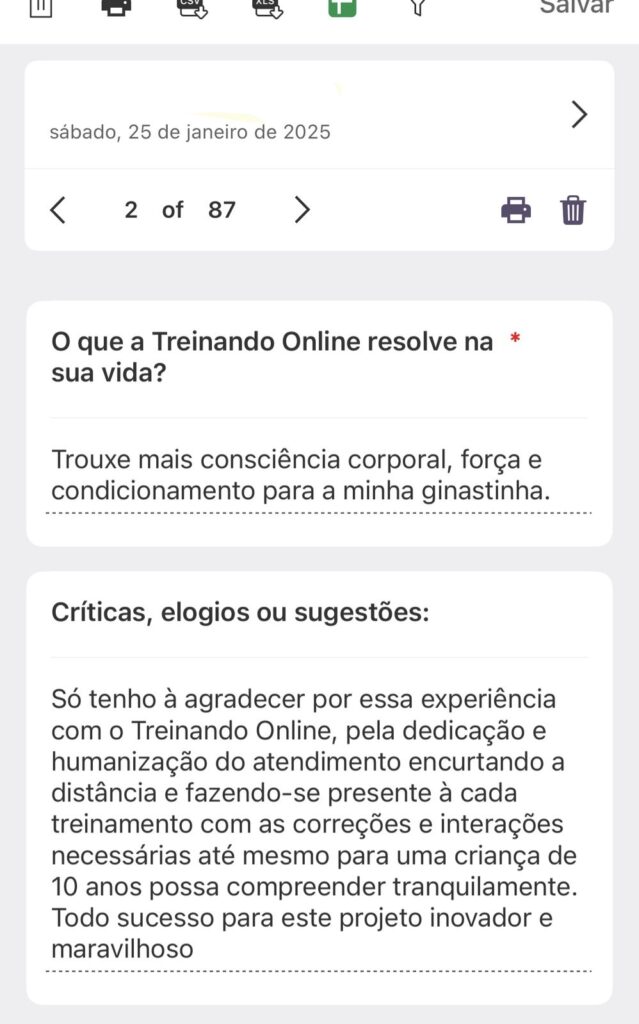Open the filter funnel in toolbar
This screenshot has width=639, height=1024.
[418, 7]
